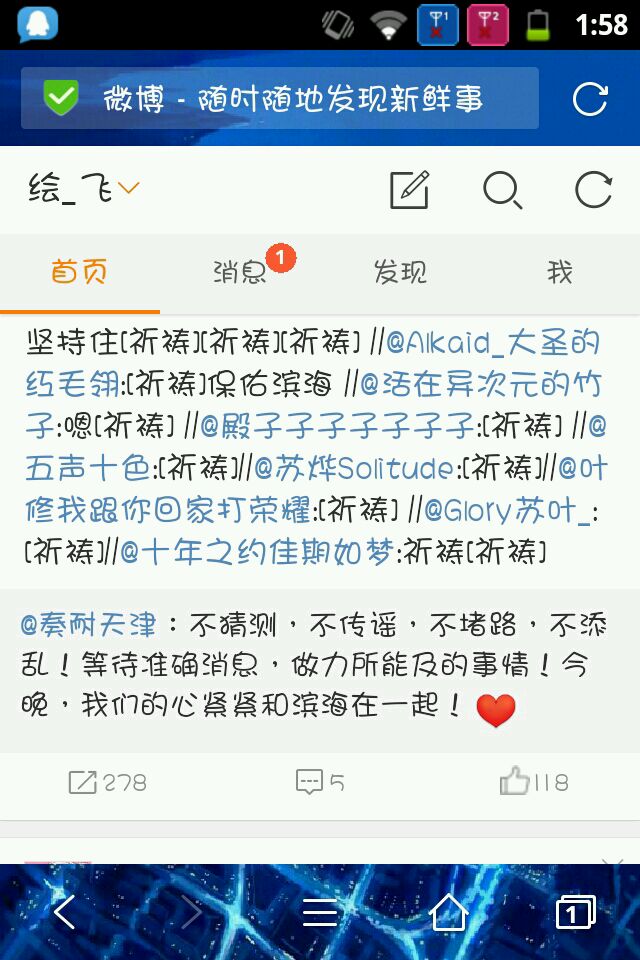Switch to the 发现 tab
Image resolution: width=640 pixels, height=960 pixels.
pyautogui.click(x=400, y=272)
